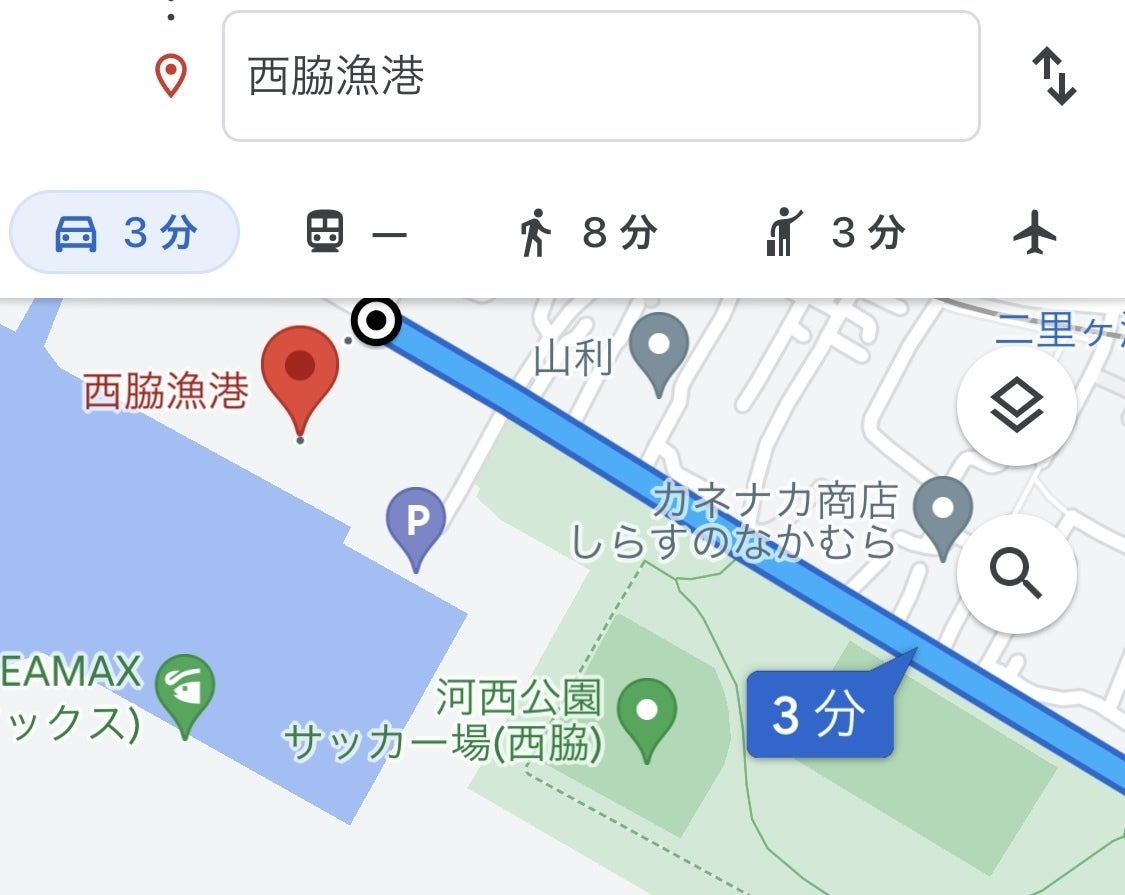Image resolution: width=1125 pixels, height=895 pixels.
Task: Tap the 西脇漁港 destination field
Action: tap(600, 76)
